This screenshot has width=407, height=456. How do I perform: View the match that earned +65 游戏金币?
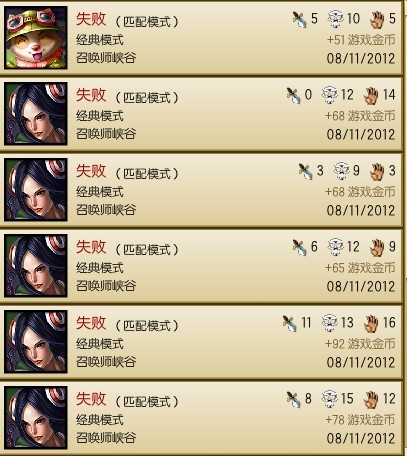click(201, 266)
